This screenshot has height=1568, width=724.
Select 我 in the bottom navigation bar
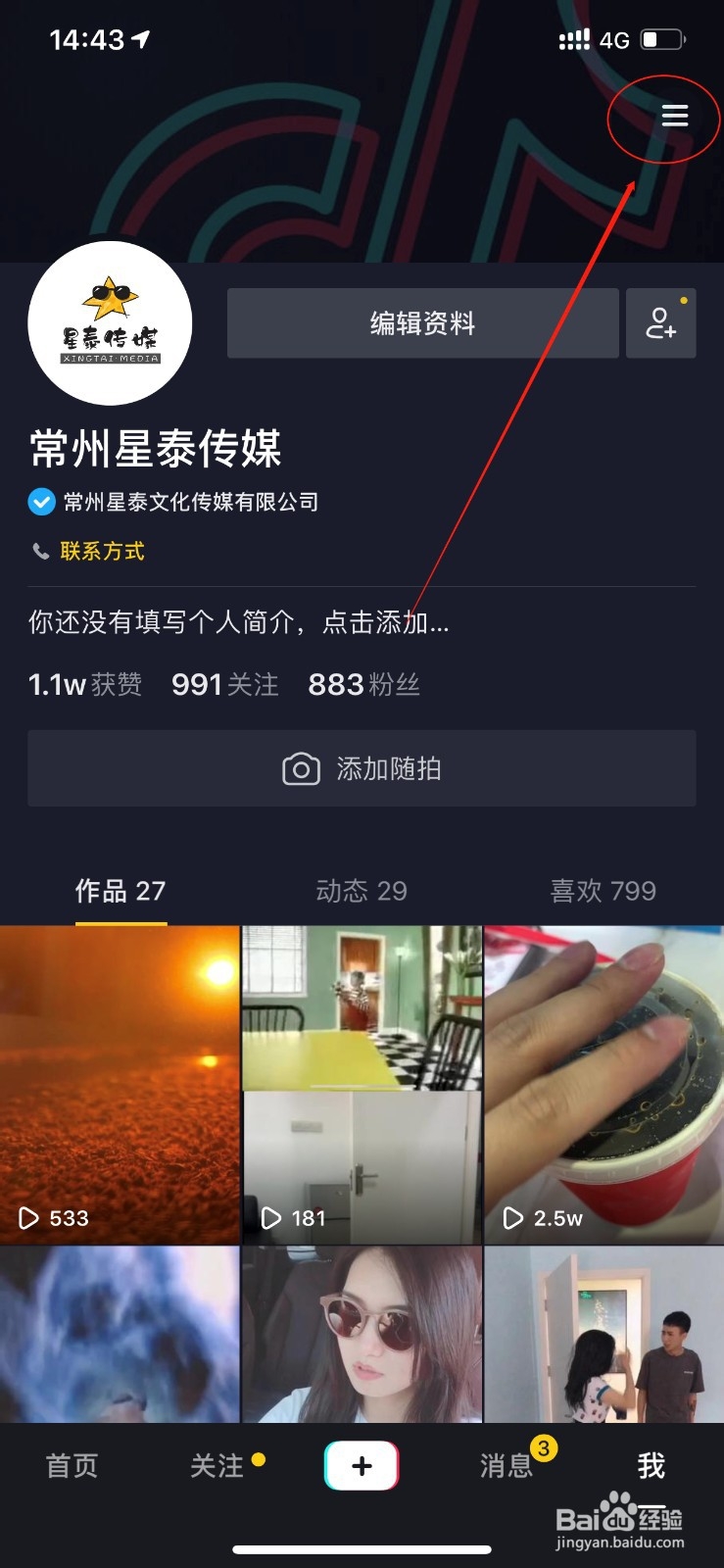click(650, 1465)
